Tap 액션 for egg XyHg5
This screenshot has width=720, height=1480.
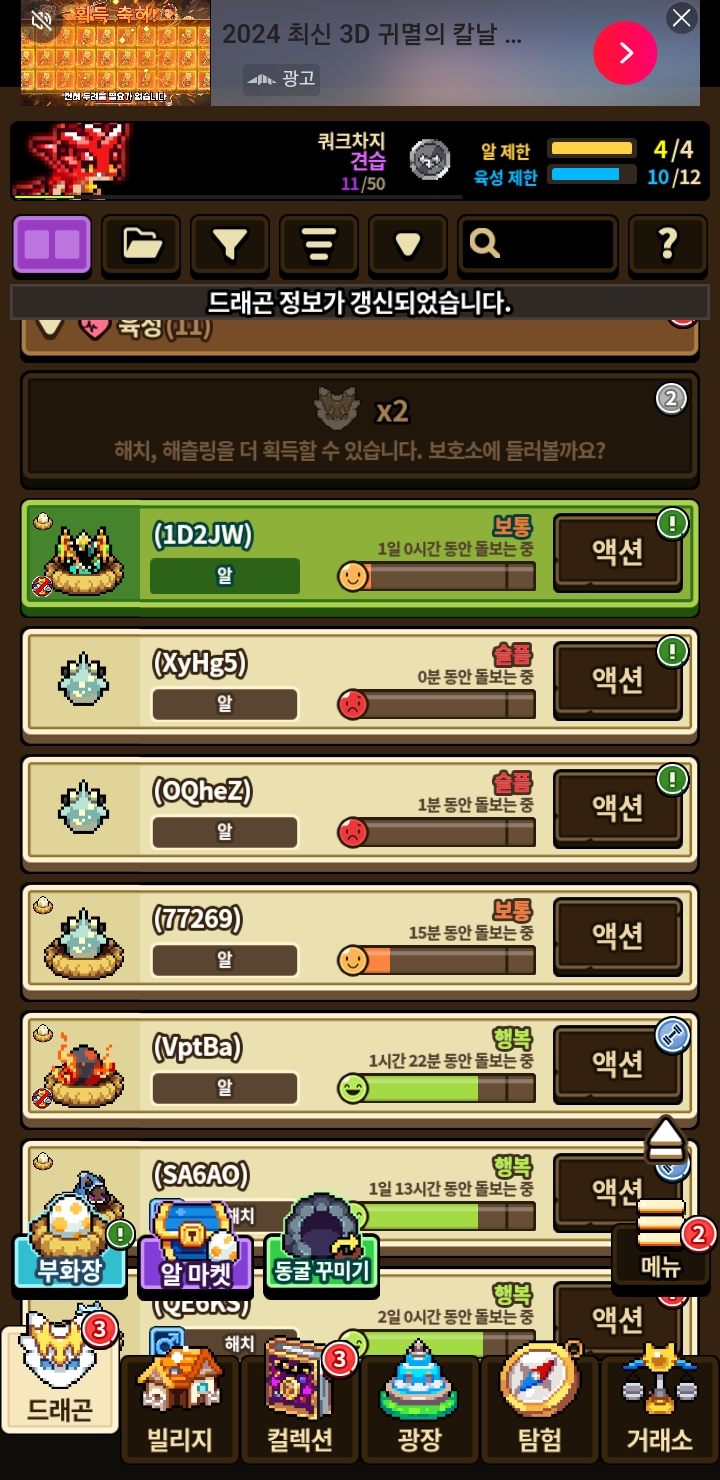tap(617, 681)
